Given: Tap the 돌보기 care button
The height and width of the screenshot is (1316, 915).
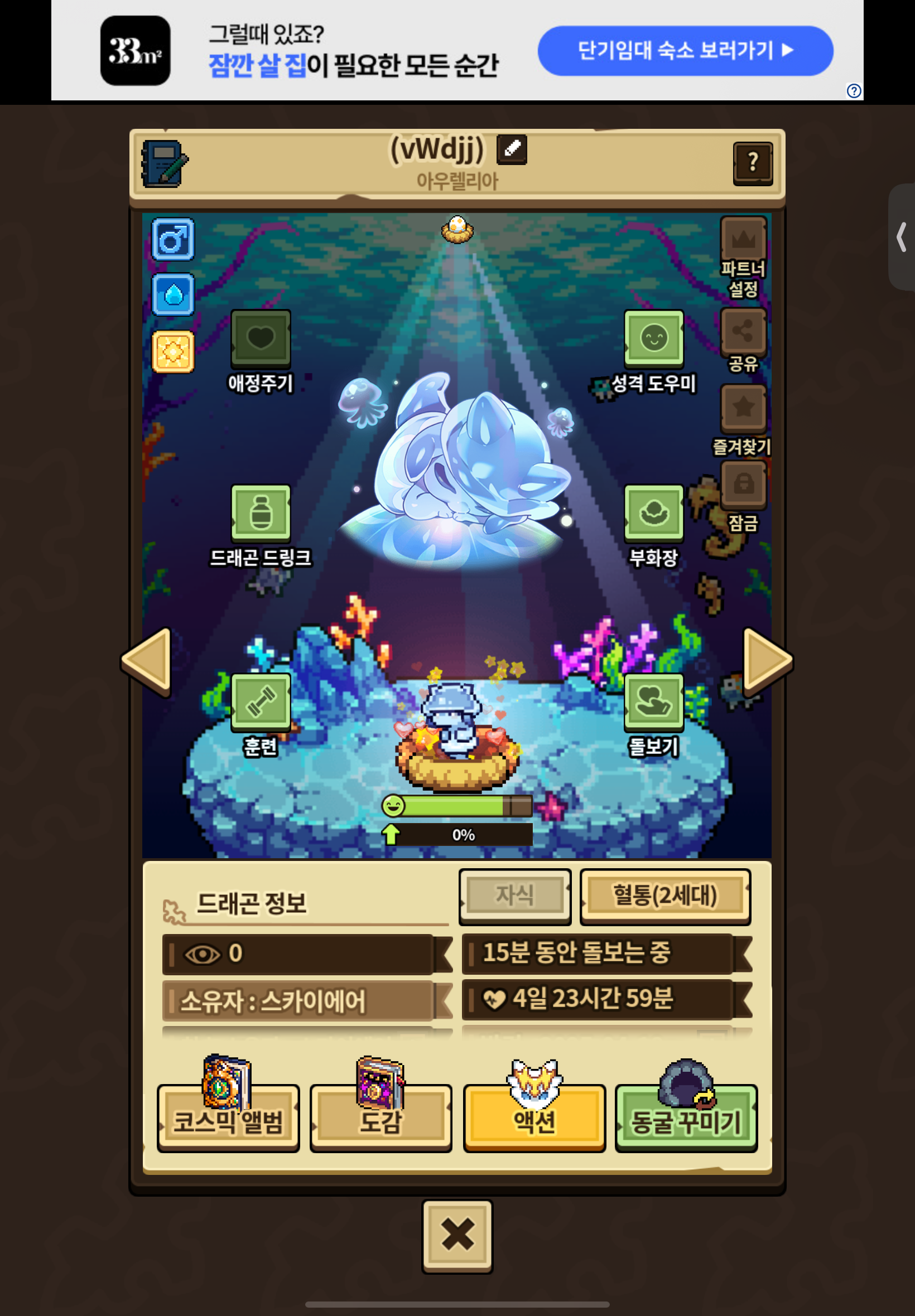Looking at the screenshot, I should (653, 703).
